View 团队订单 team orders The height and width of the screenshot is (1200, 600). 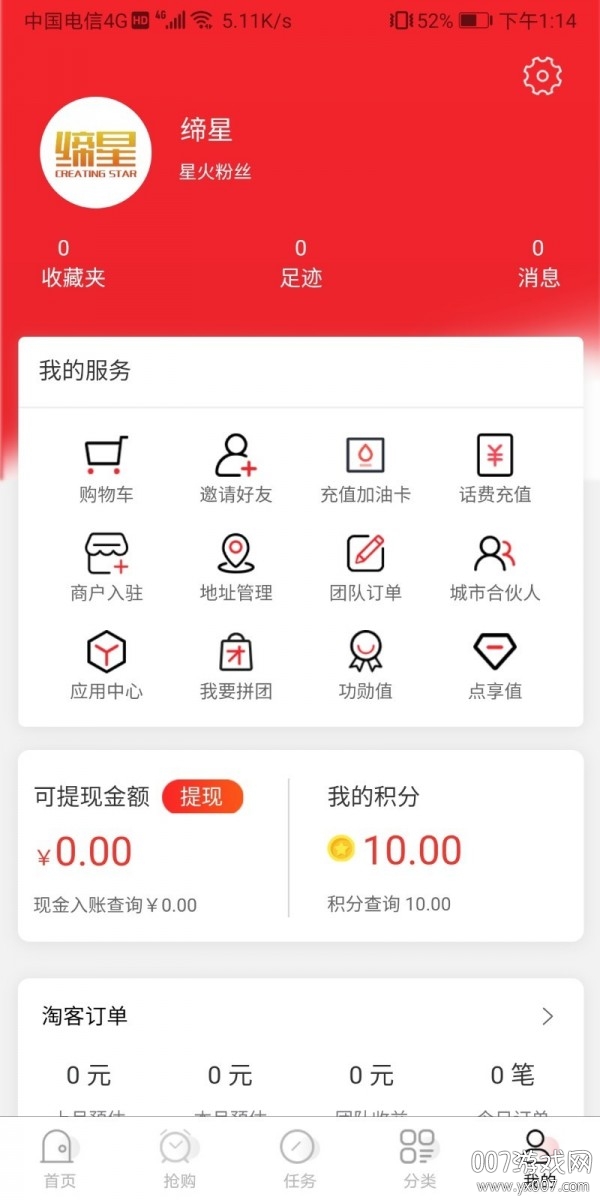pos(365,565)
